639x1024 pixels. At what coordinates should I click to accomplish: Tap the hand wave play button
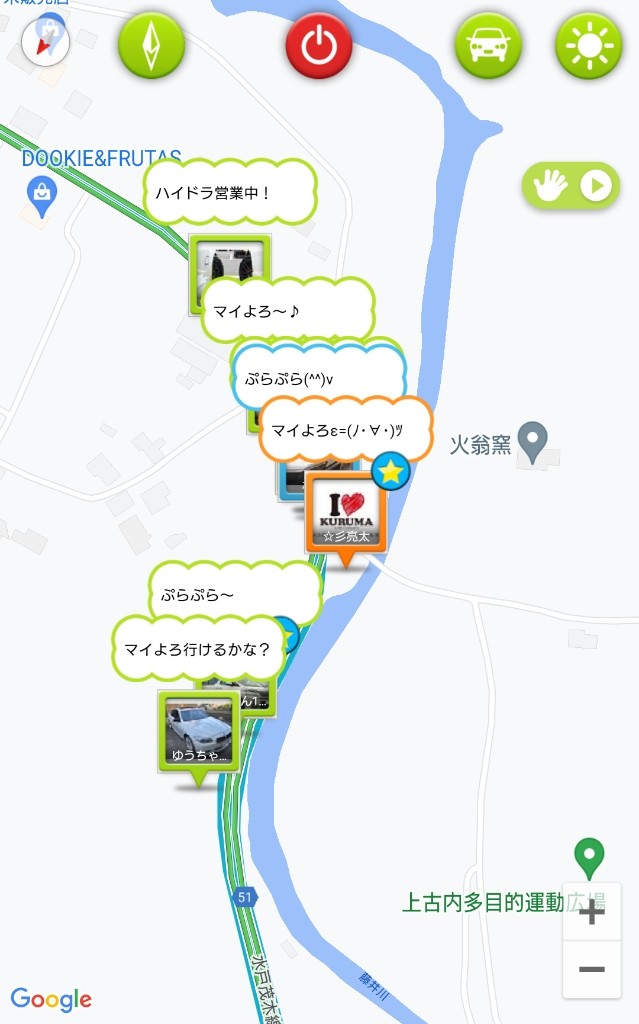click(x=571, y=186)
